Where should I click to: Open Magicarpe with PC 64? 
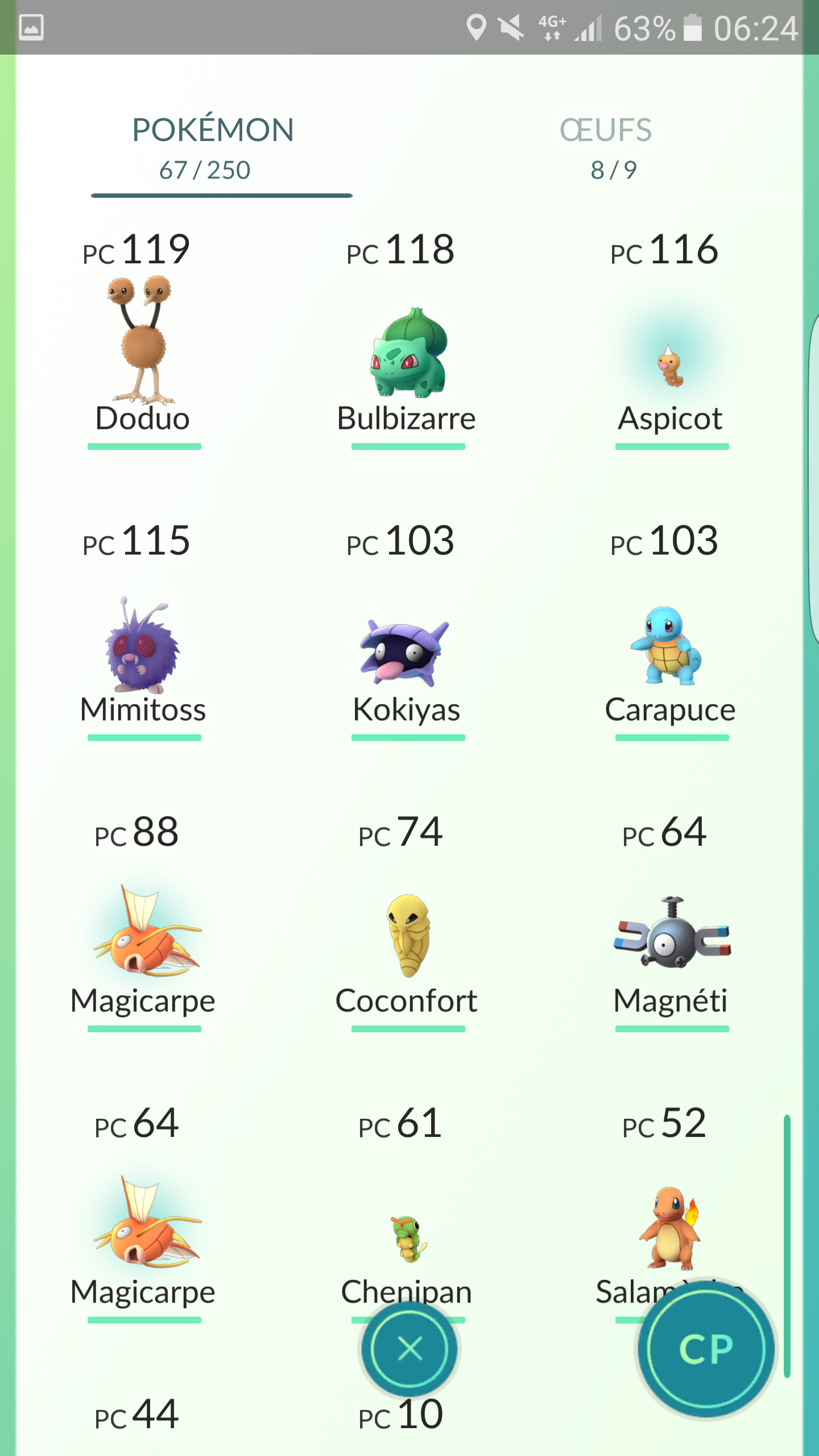(x=143, y=1223)
